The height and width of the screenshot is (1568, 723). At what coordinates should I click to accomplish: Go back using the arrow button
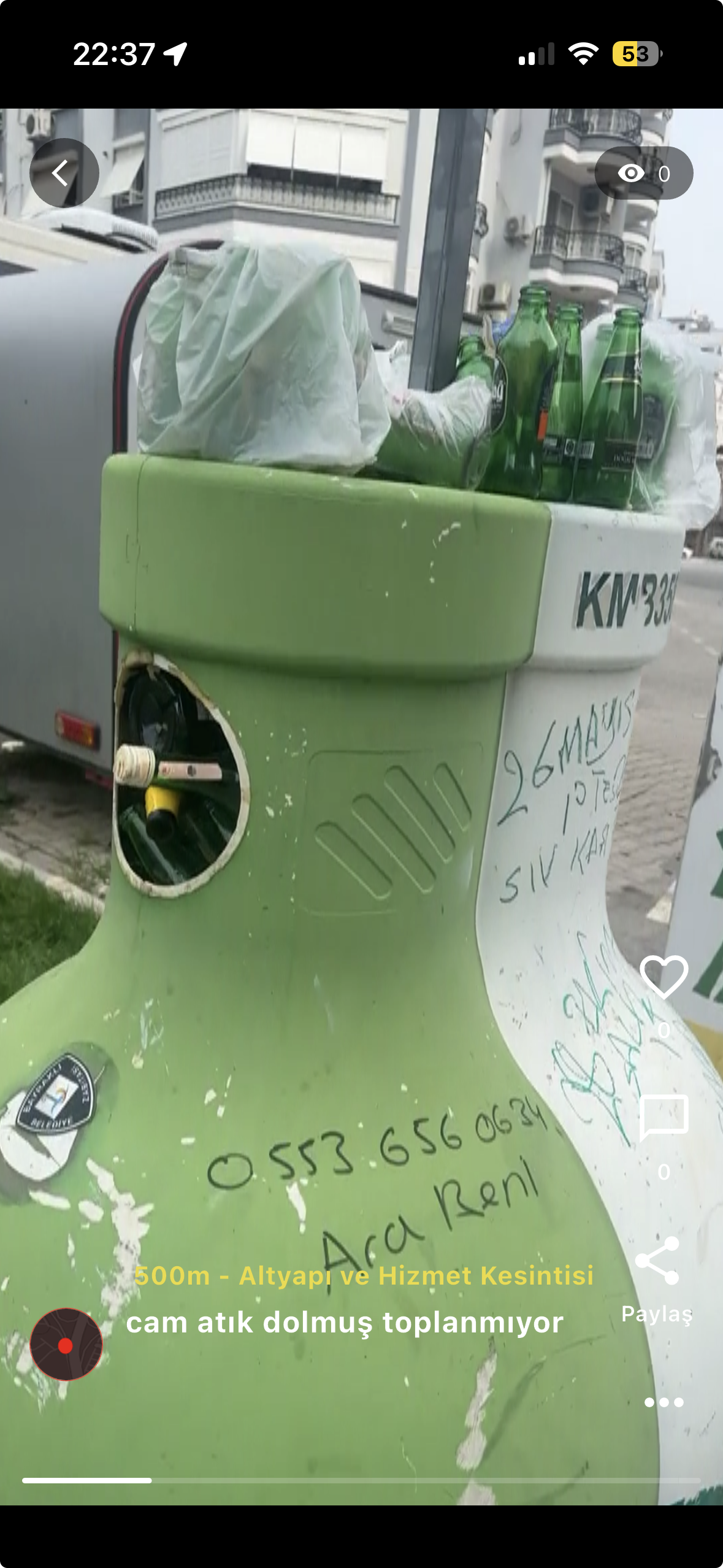tap(64, 173)
